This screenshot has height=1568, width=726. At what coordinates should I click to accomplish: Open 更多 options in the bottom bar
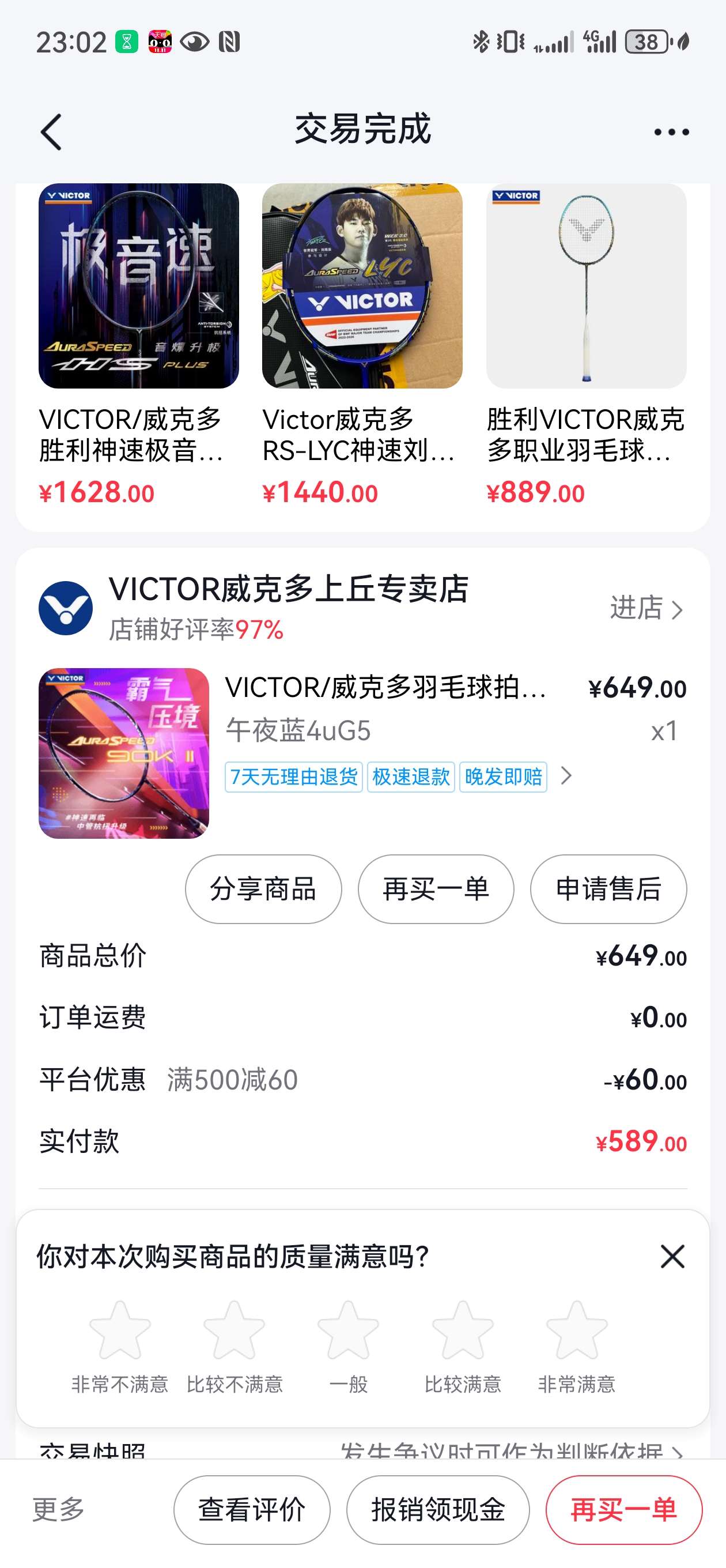tap(58, 1510)
